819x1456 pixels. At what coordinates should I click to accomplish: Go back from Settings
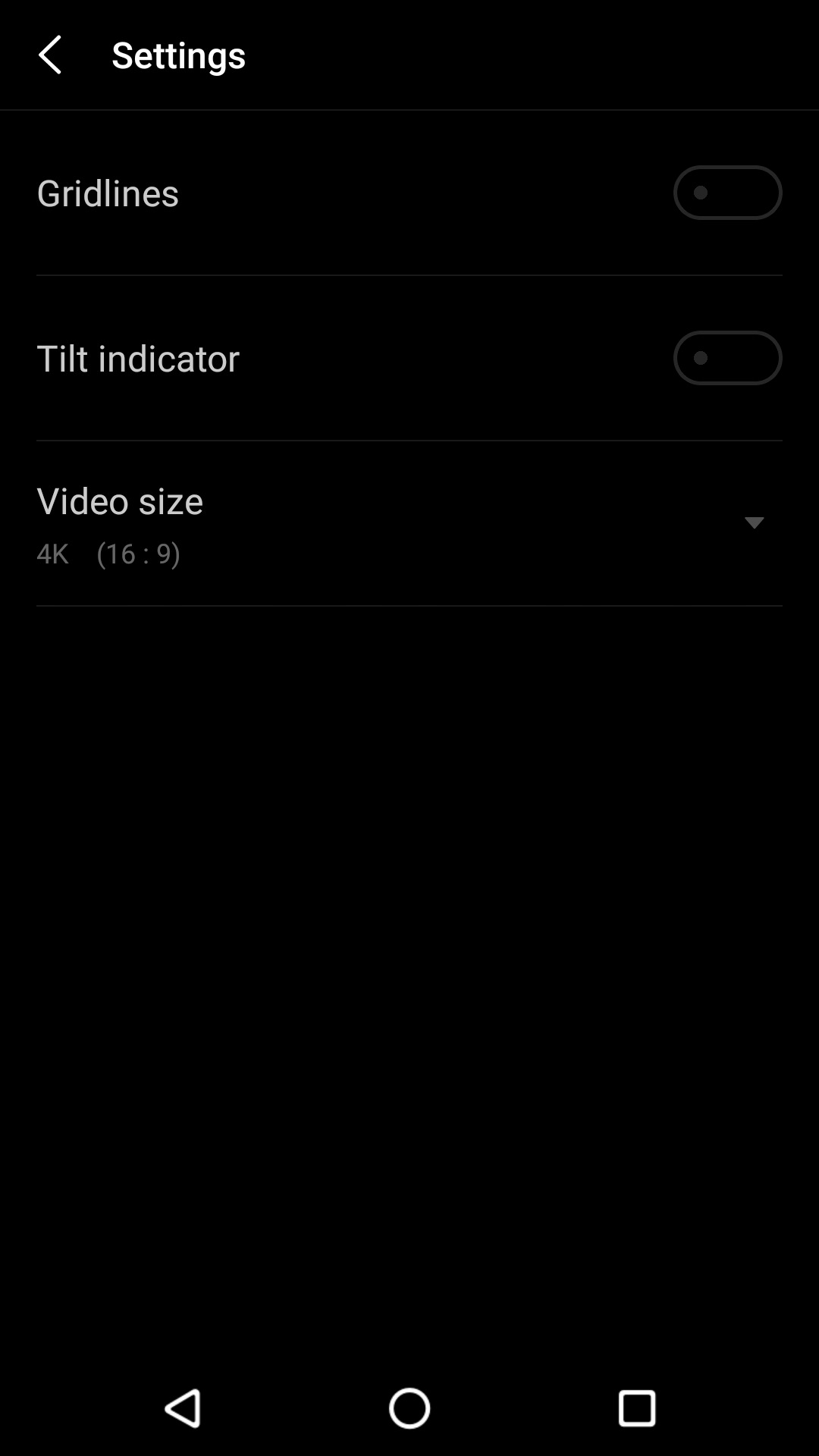[50, 55]
